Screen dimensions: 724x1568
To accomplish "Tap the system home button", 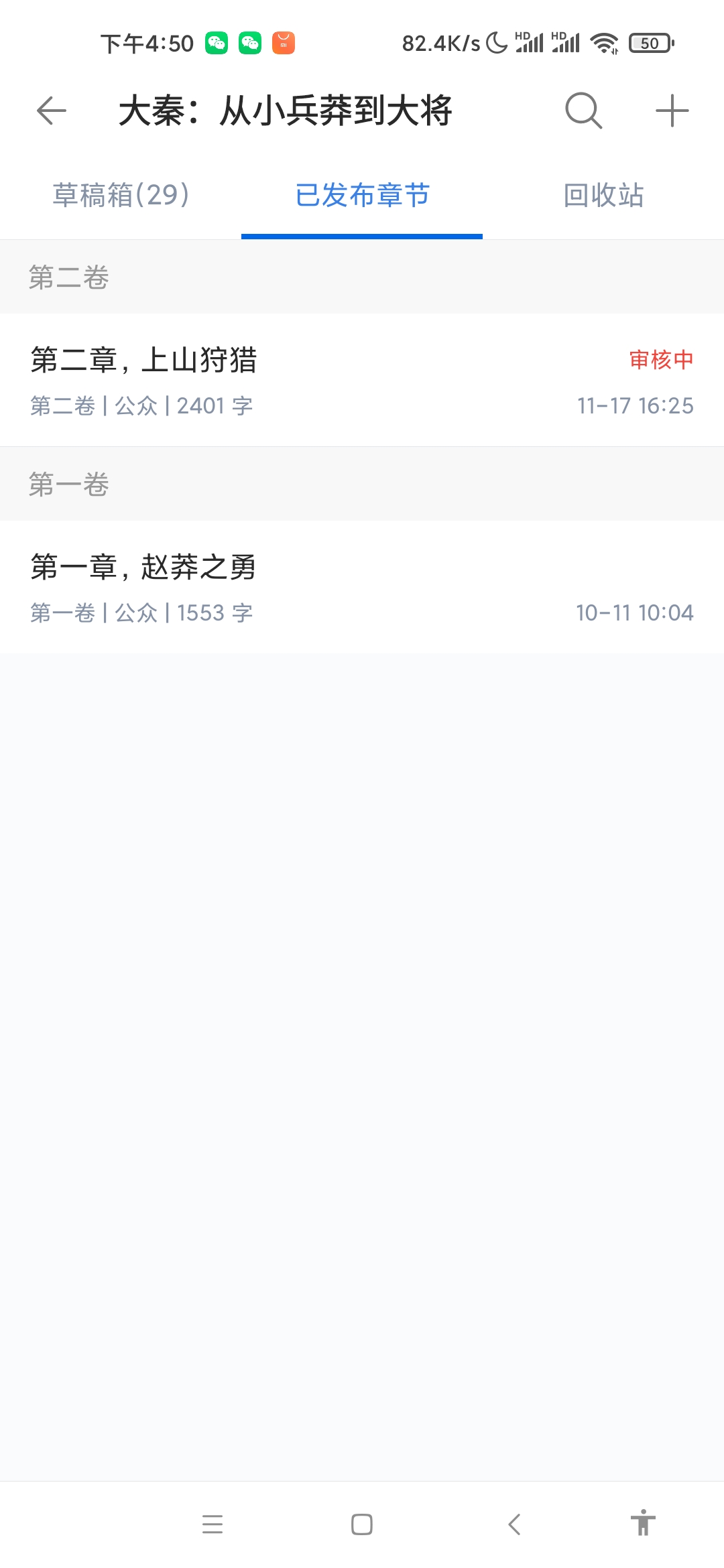I will click(x=362, y=1524).
